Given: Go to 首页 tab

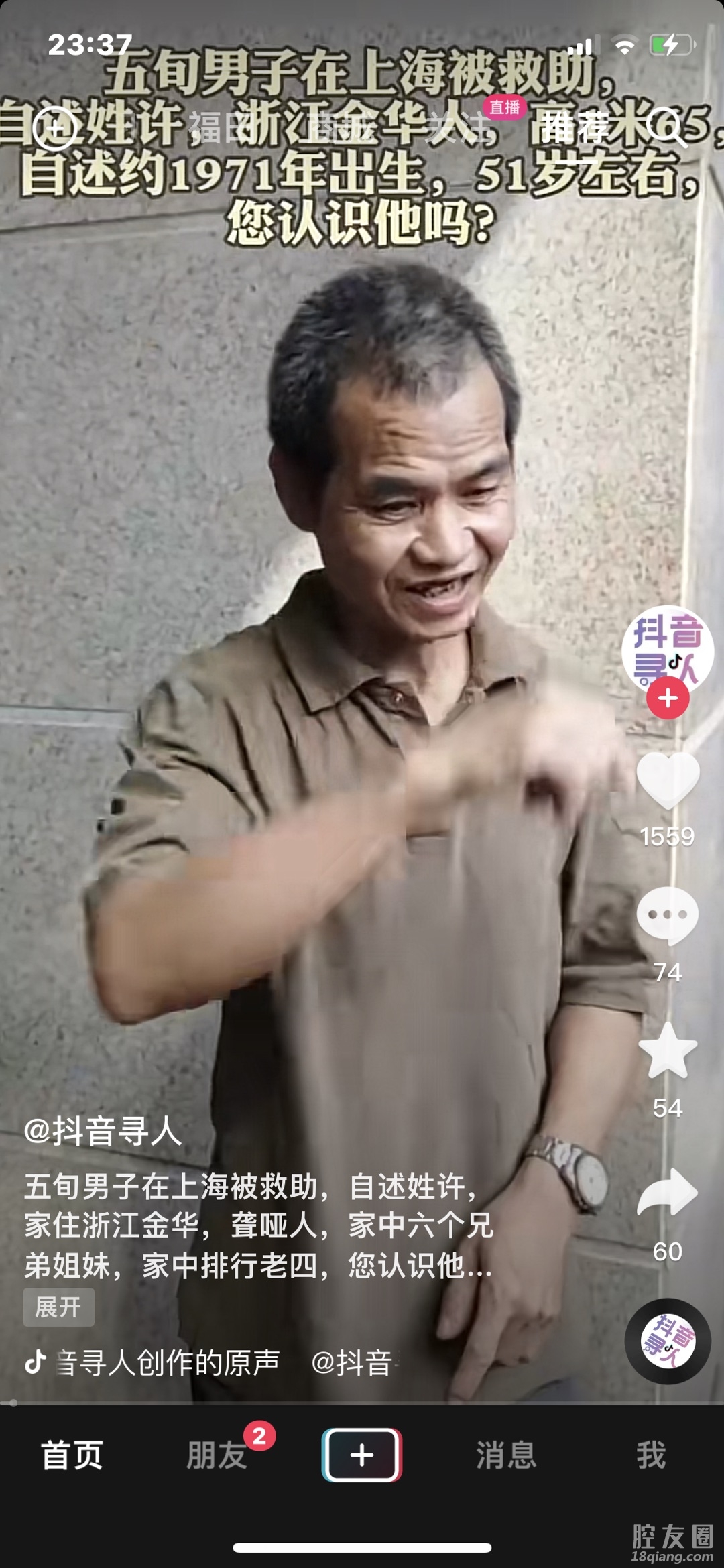Looking at the screenshot, I should 72,1455.
